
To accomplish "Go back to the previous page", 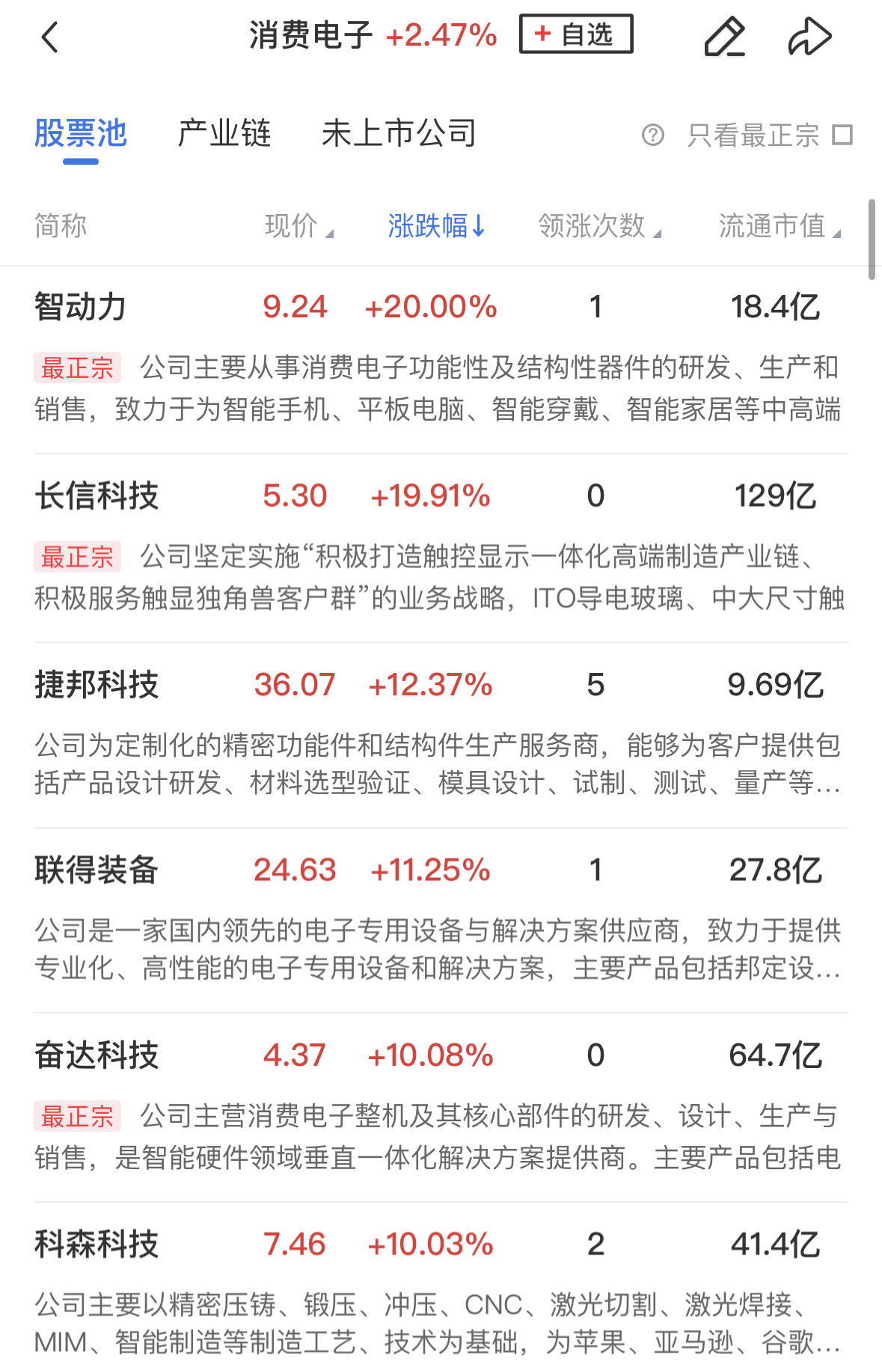I will click(50, 37).
